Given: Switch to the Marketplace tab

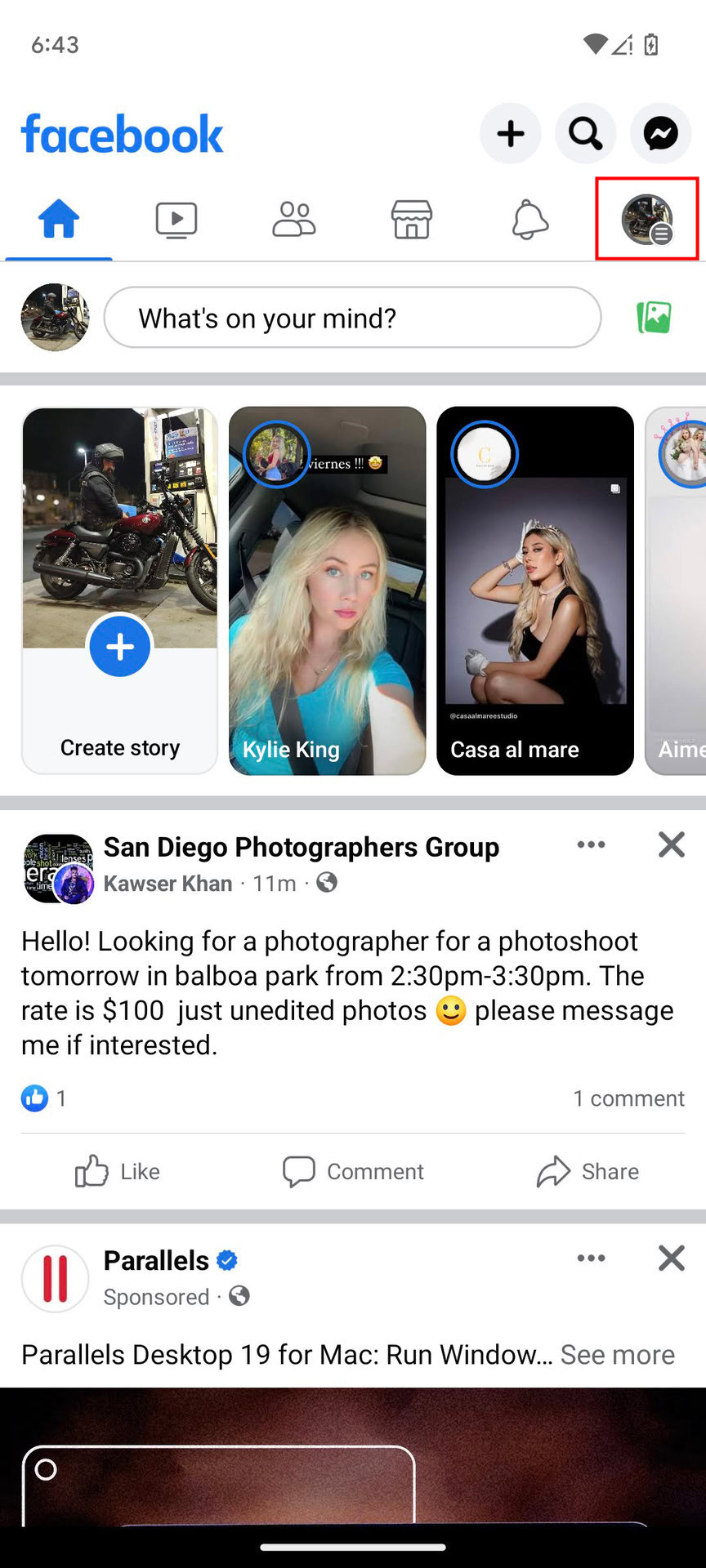Looking at the screenshot, I should [x=412, y=220].
